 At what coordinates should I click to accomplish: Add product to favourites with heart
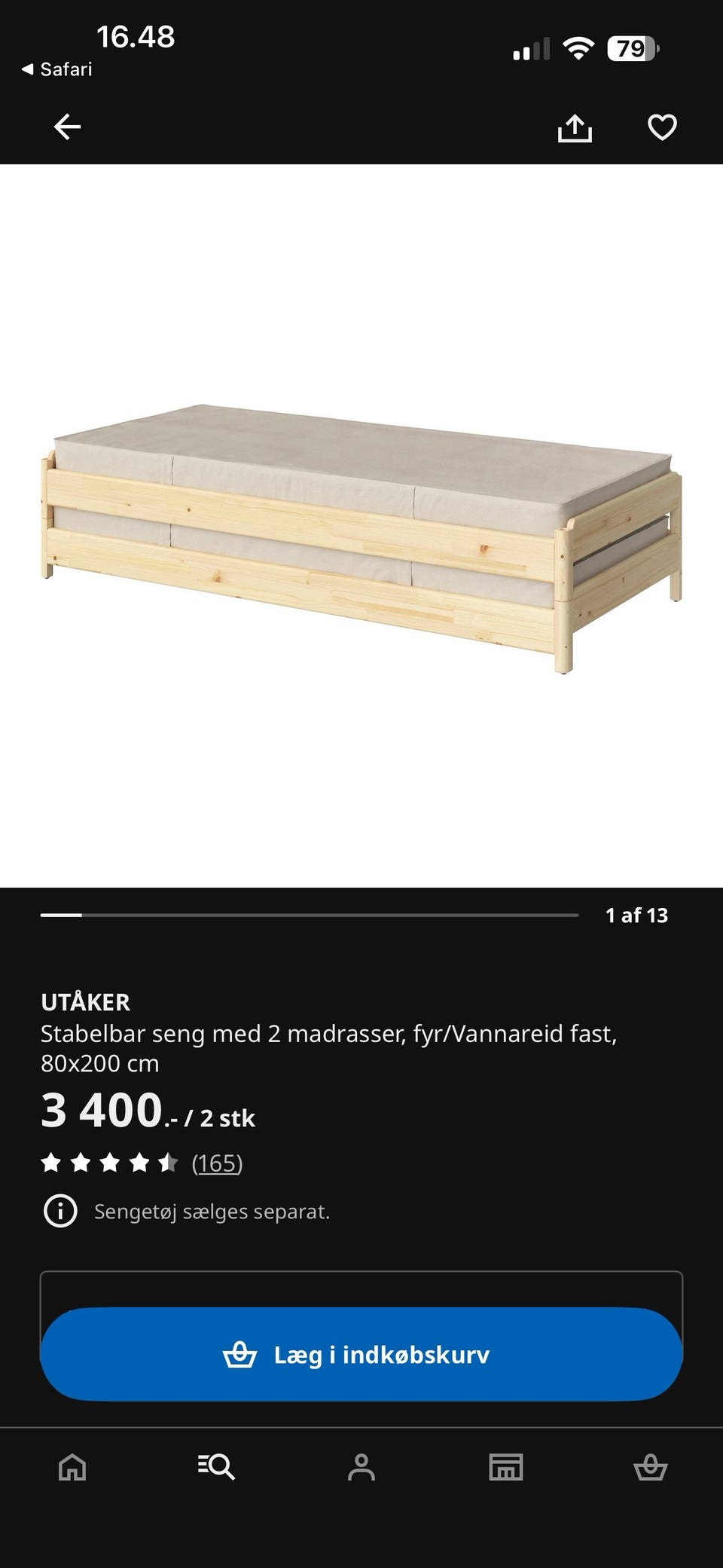click(662, 127)
